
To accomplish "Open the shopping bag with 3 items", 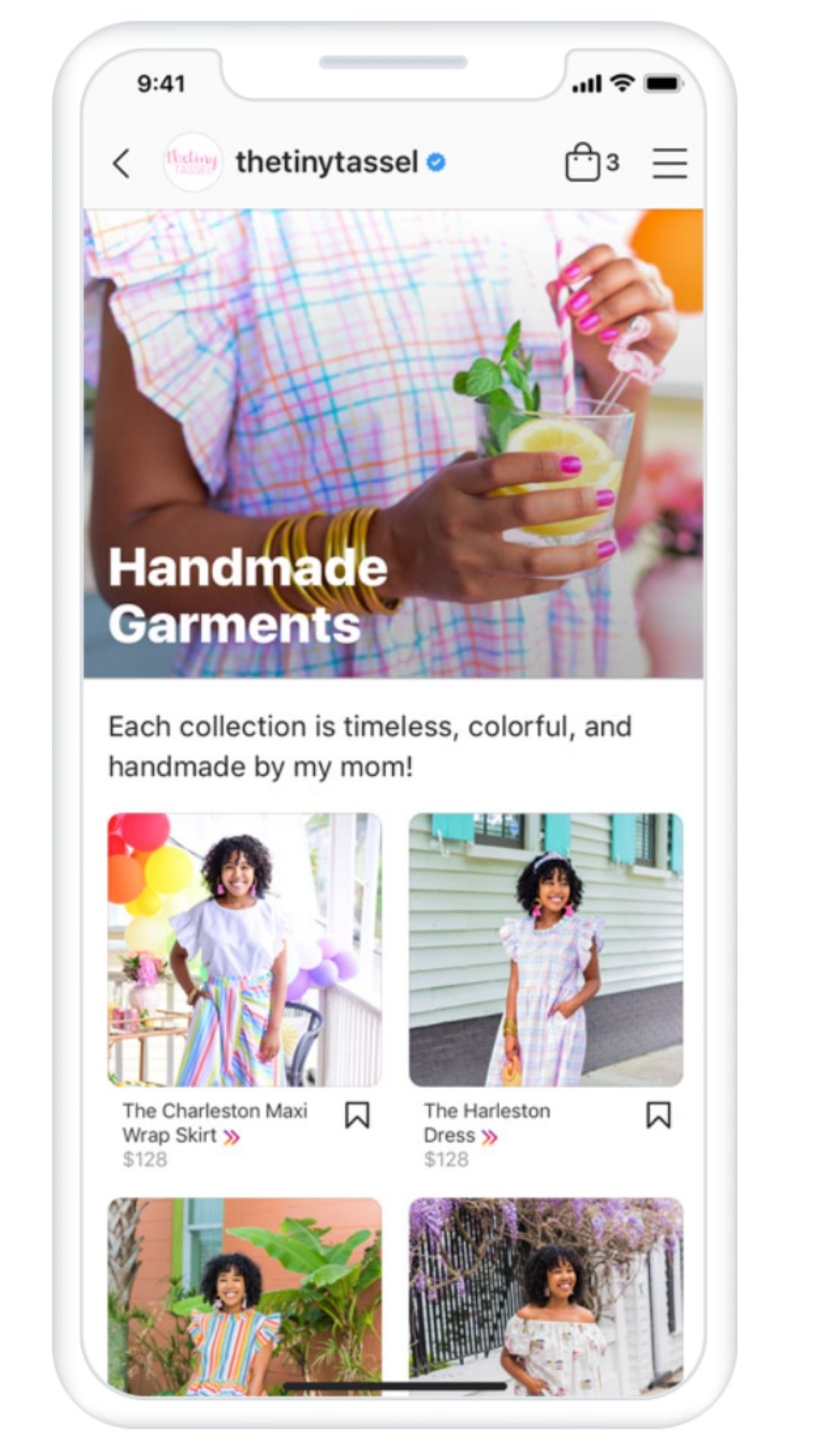I will [585, 162].
